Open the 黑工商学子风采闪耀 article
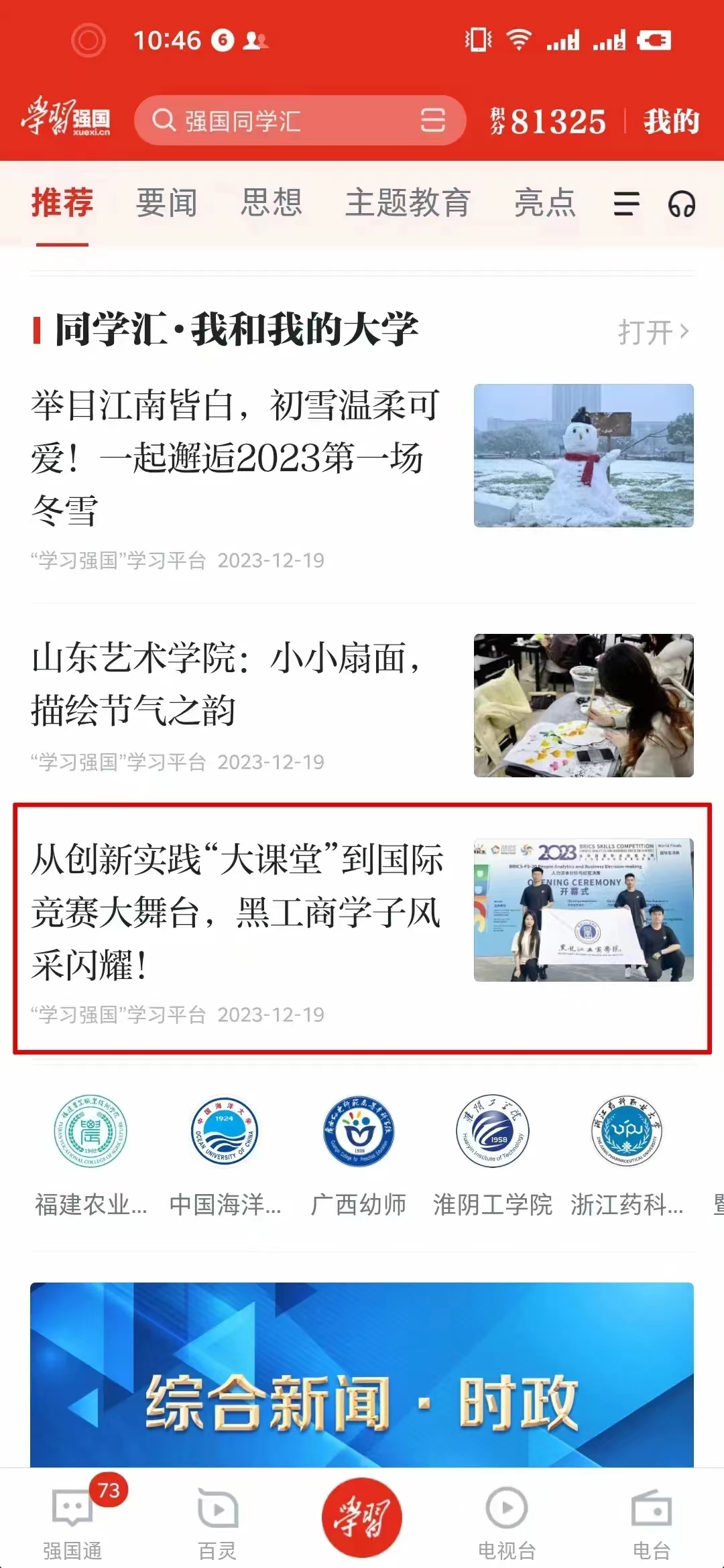Viewport: 724px width, 1568px height. pyautogui.click(x=236, y=912)
